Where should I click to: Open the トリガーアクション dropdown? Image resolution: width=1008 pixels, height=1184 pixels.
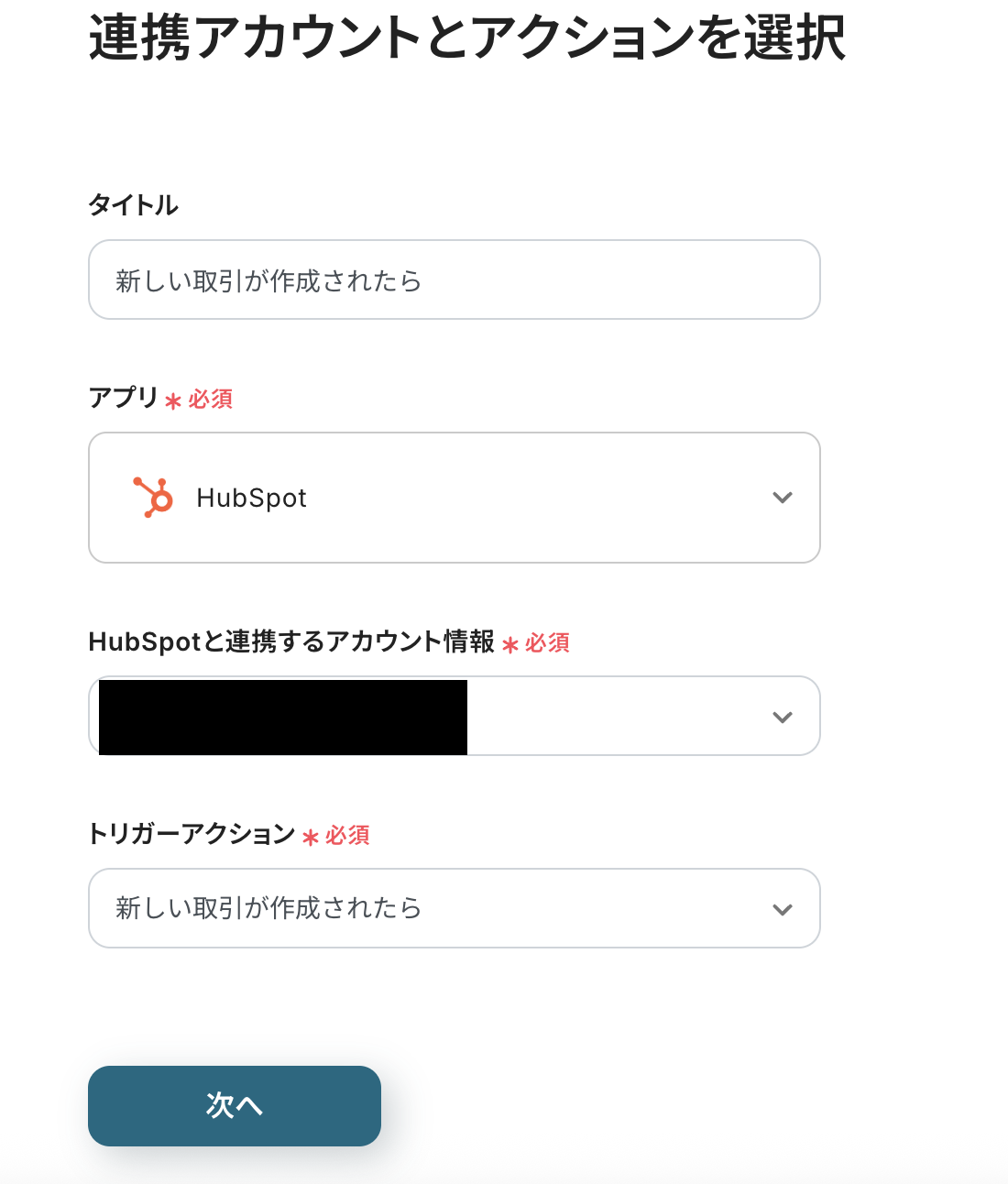(x=454, y=908)
